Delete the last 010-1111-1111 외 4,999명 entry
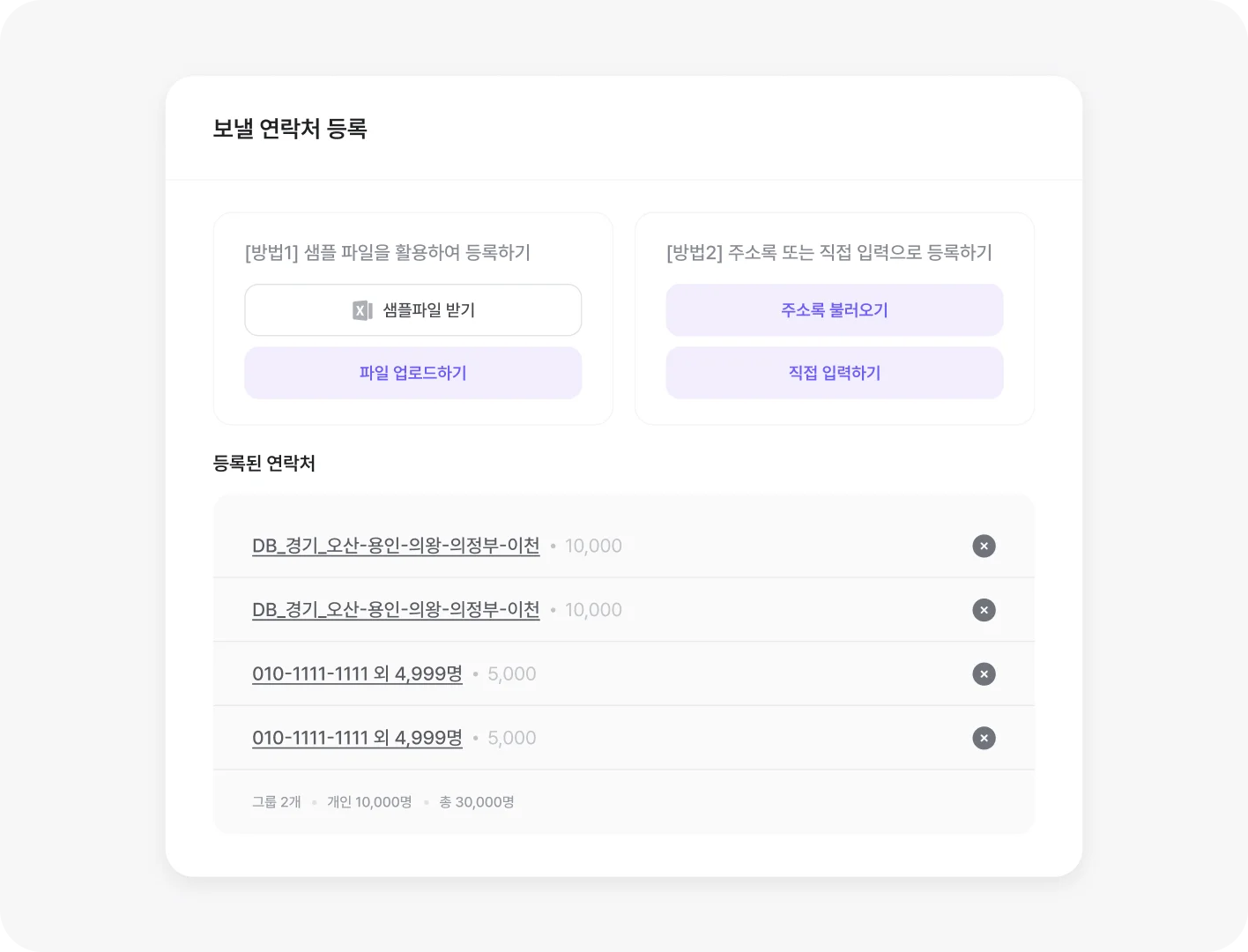The image size is (1248, 952). 984,738
